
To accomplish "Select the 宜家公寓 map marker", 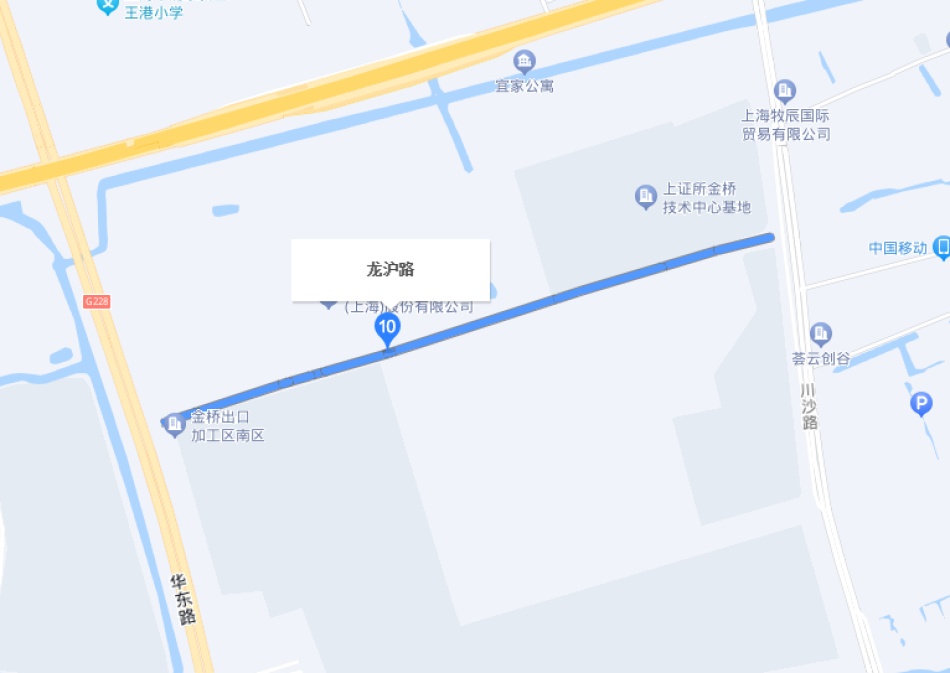I will (524, 62).
